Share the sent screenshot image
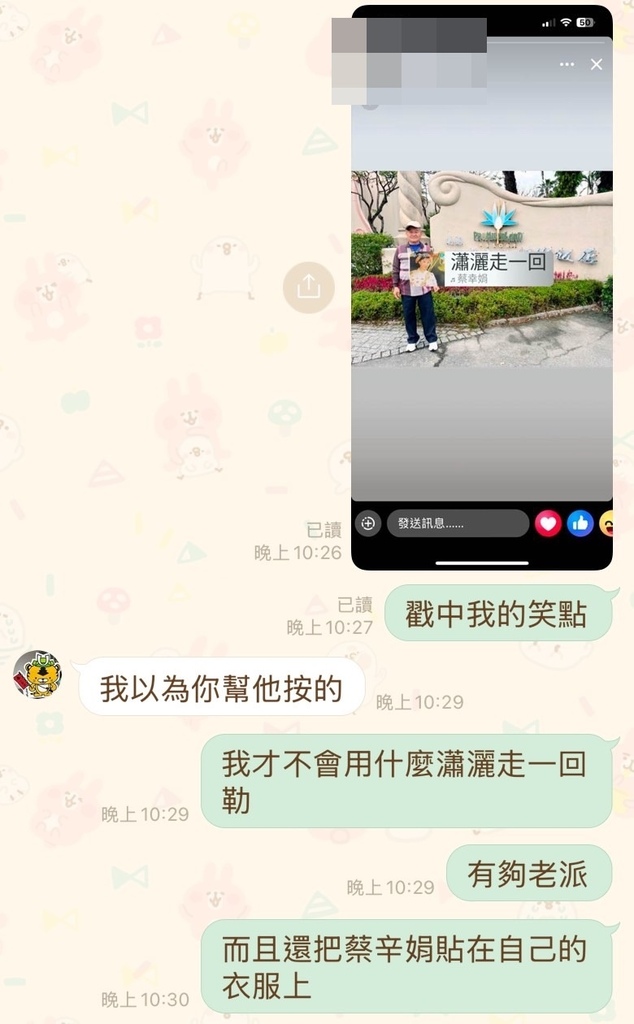Screen dimensions: 634x1024 (x=308, y=287)
